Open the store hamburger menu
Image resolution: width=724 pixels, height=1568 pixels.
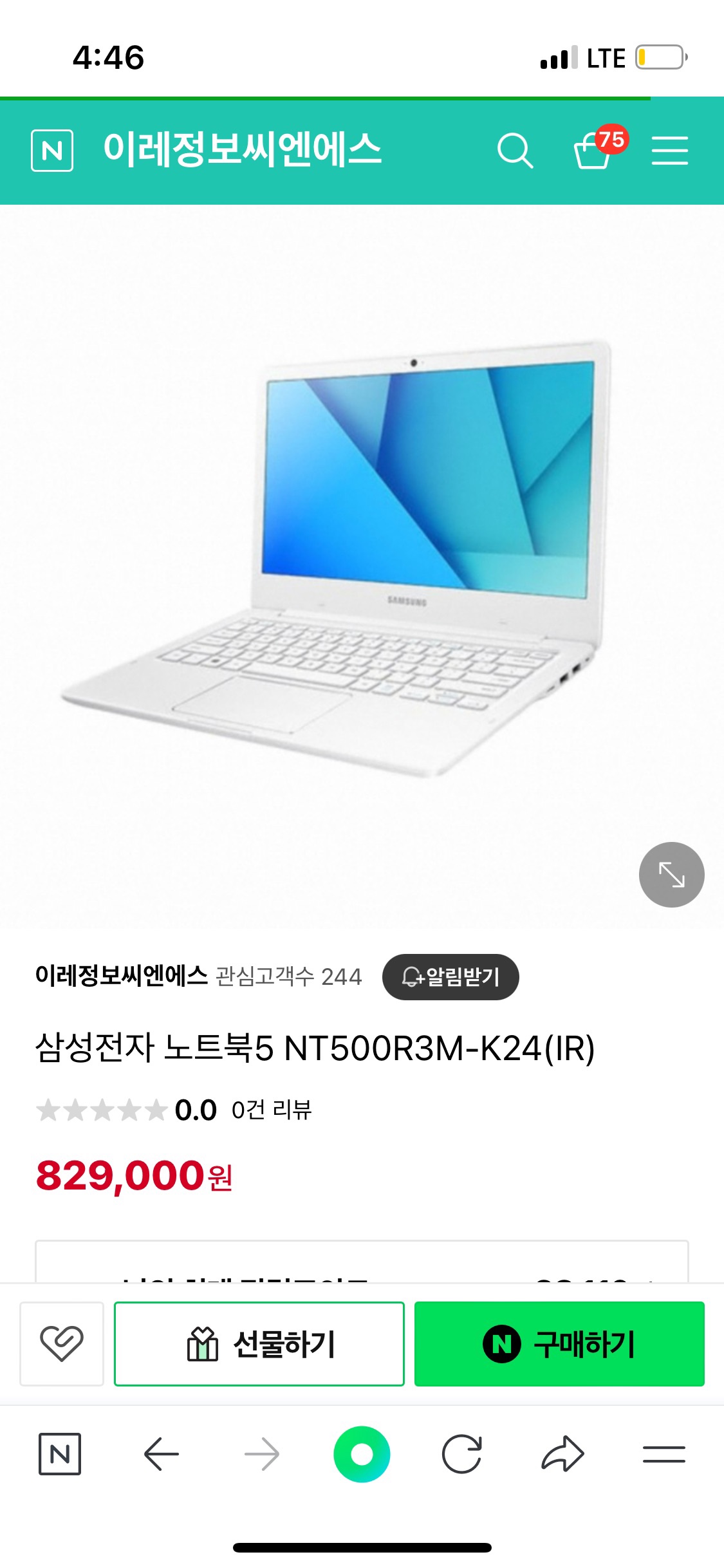click(669, 151)
